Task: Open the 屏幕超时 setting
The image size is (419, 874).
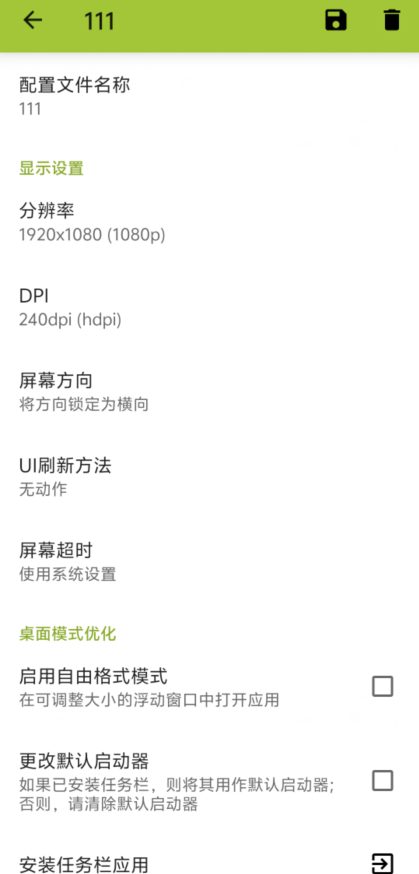Action: (210, 561)
